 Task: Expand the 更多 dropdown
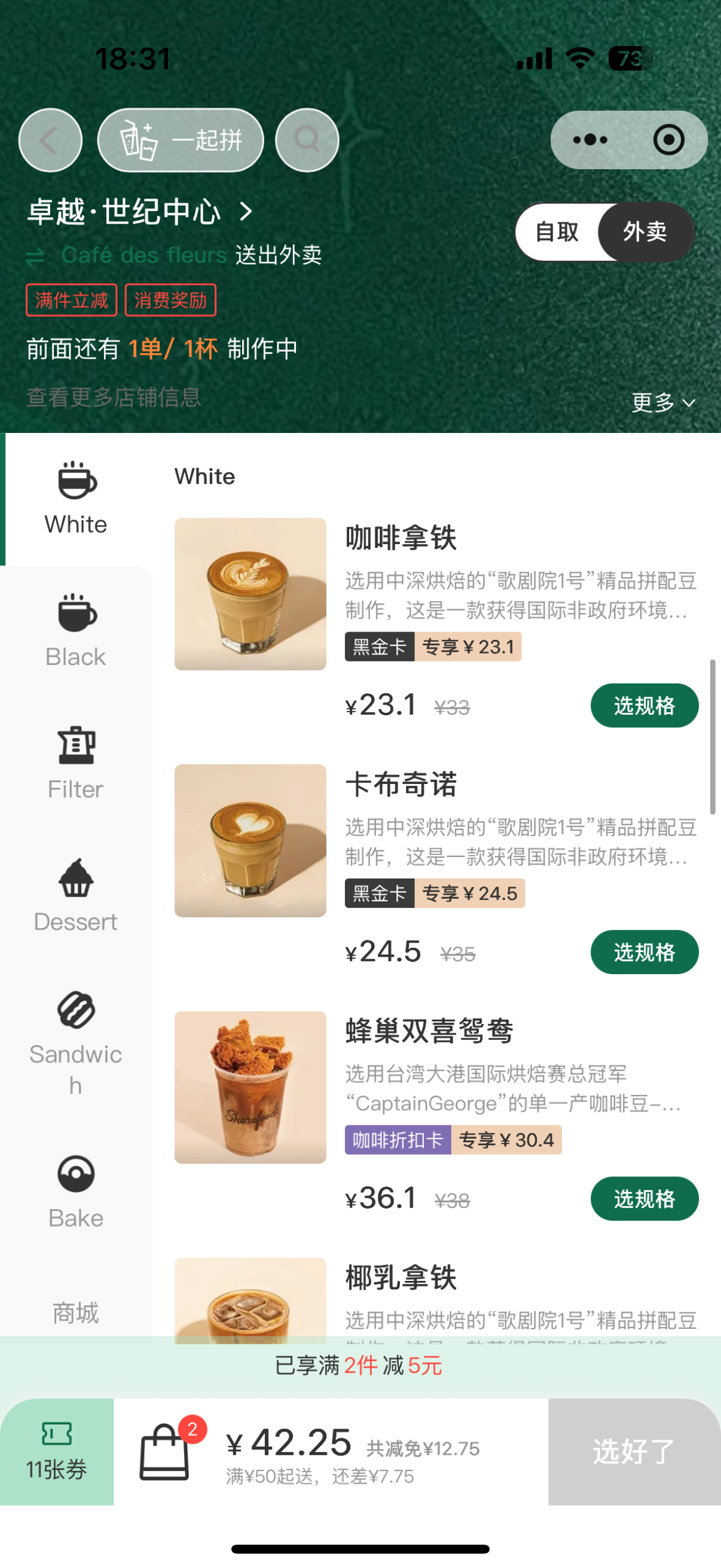[662, 402]
